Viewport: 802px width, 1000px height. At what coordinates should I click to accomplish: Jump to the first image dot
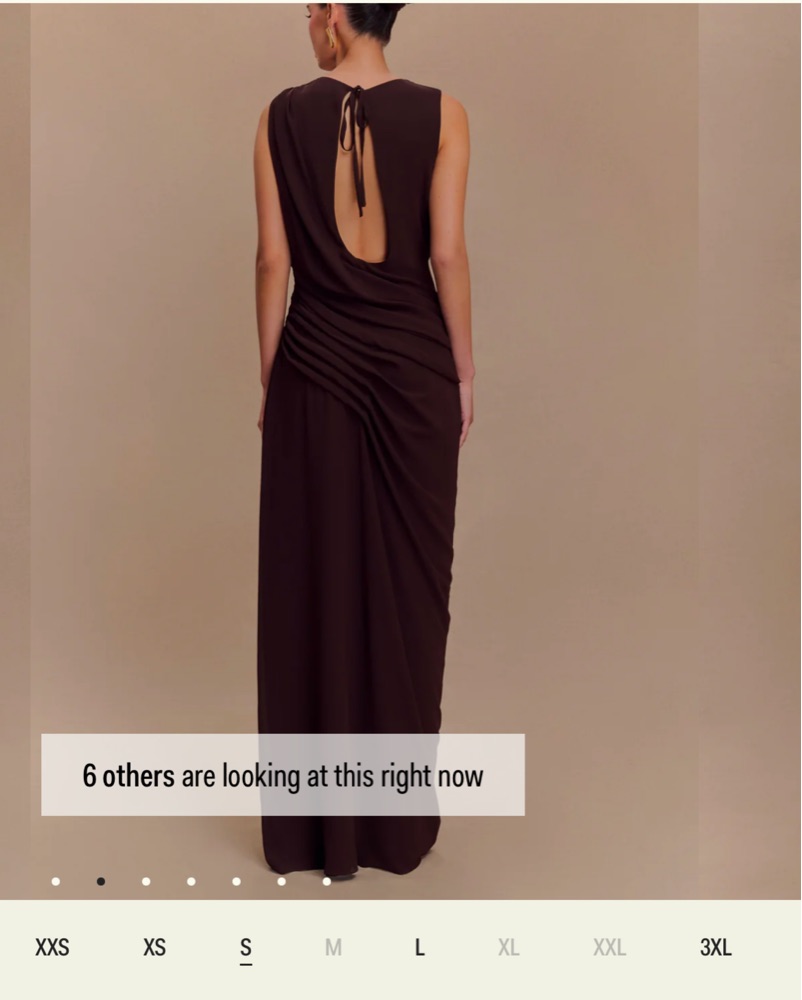pos(56,881)
